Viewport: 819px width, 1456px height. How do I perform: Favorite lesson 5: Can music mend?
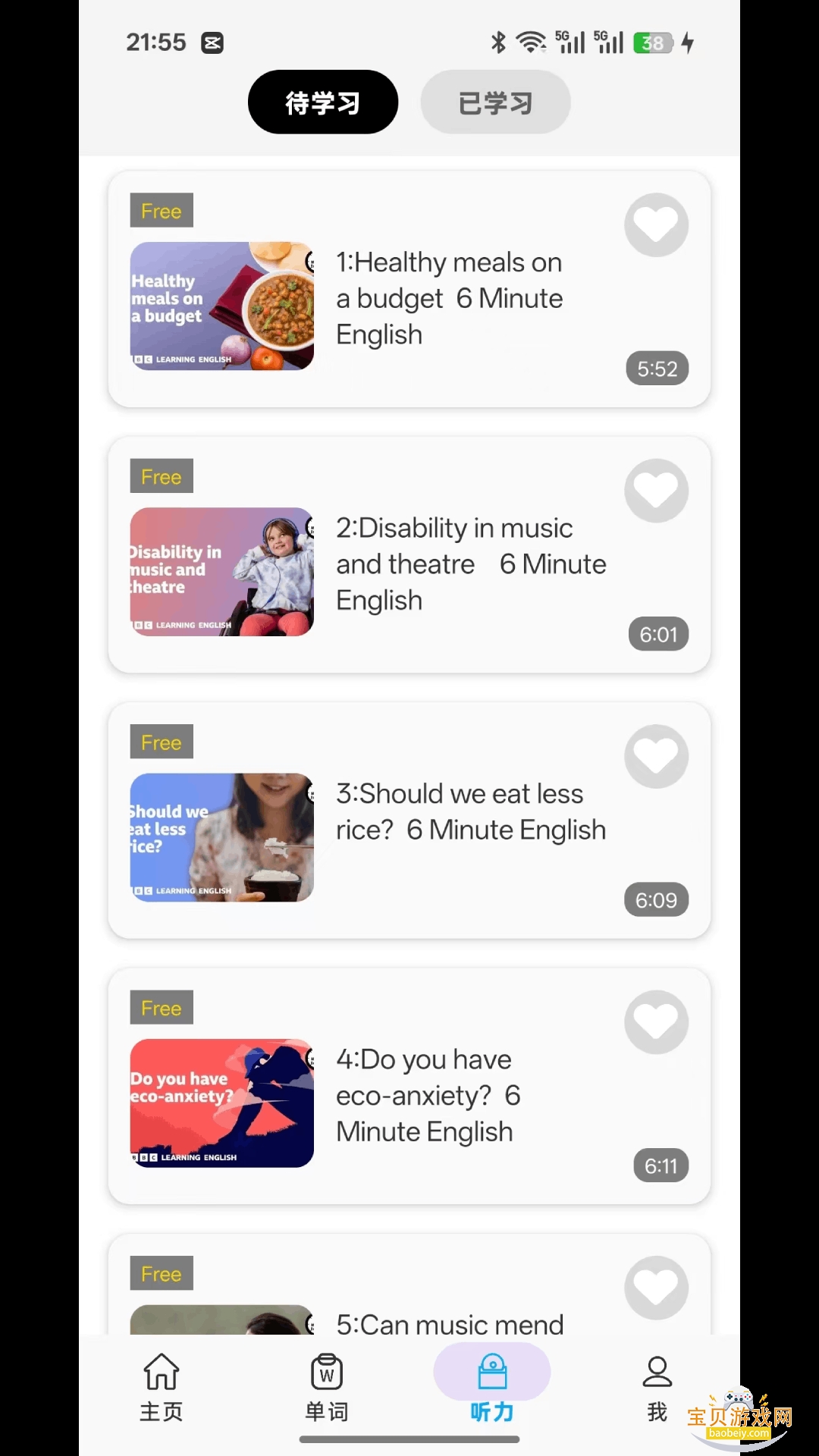pos(656,1288)
